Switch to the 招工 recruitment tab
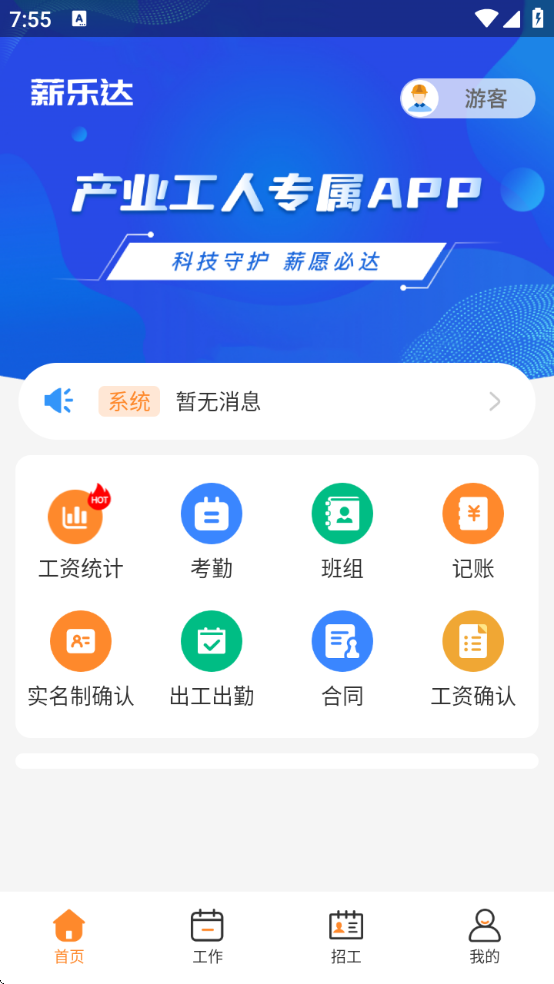The image size is (554, 984). (346, 937)
